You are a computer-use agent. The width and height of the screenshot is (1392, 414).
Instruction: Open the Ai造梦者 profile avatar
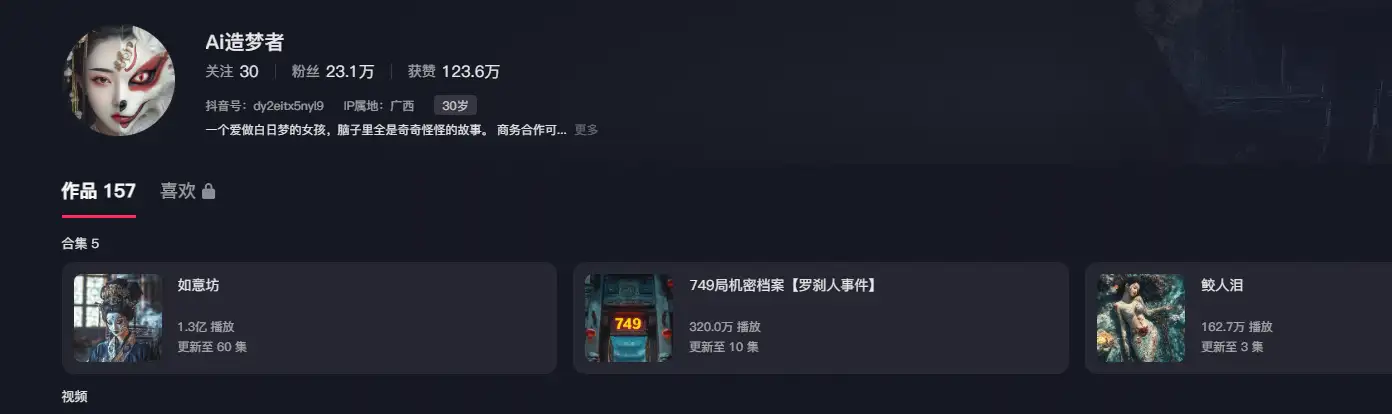pos(118,81)
